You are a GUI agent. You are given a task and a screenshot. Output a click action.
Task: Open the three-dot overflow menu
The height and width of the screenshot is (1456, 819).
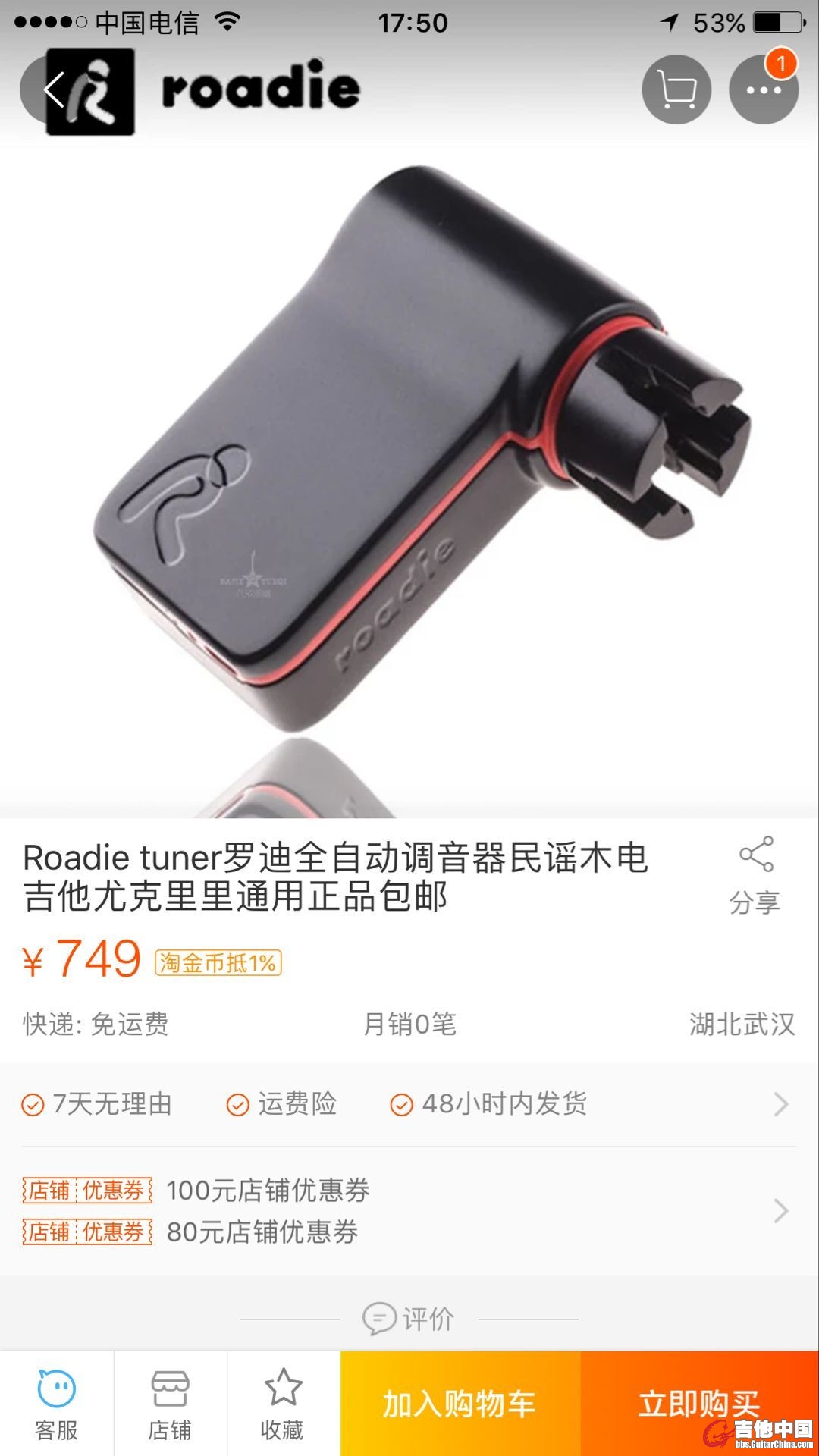point(763,89)
